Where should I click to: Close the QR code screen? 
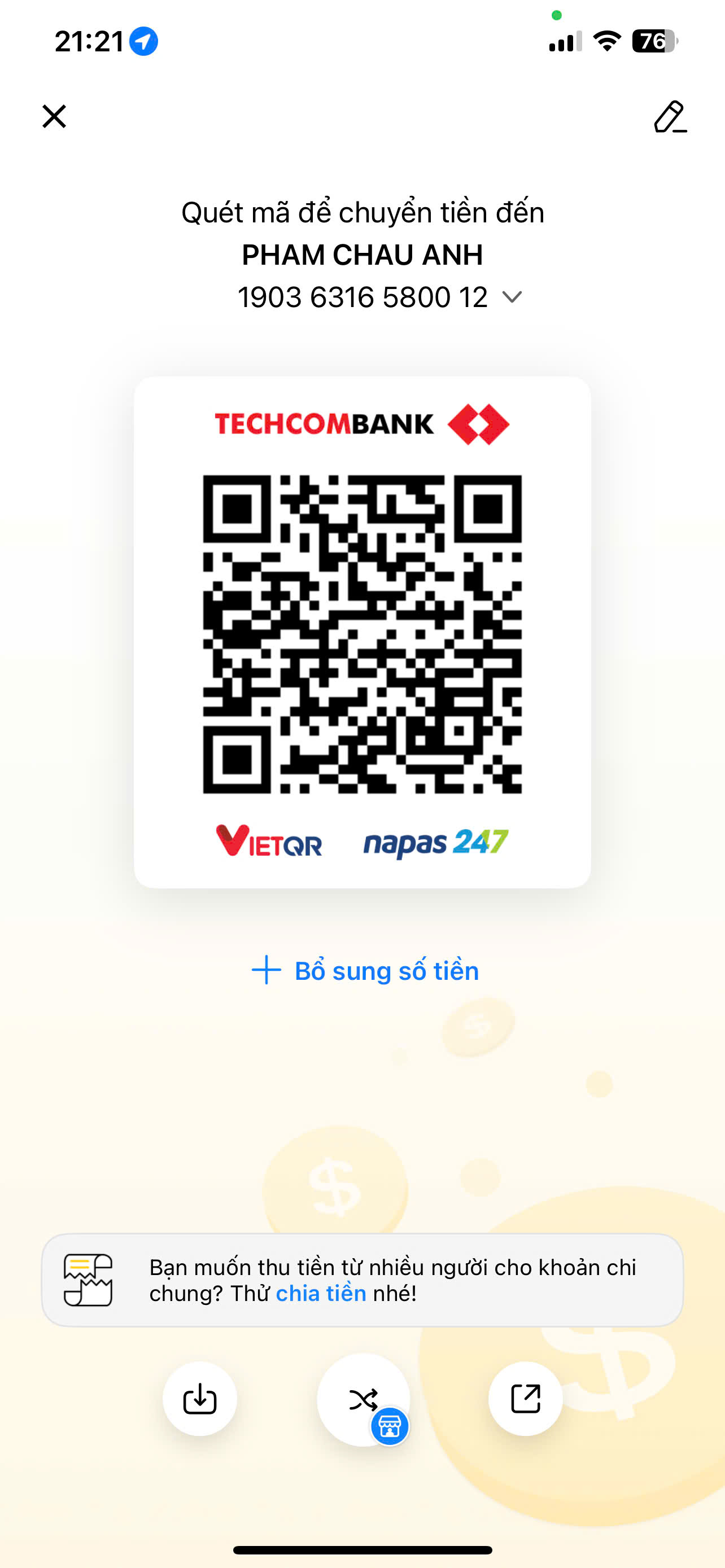[54, 116]
